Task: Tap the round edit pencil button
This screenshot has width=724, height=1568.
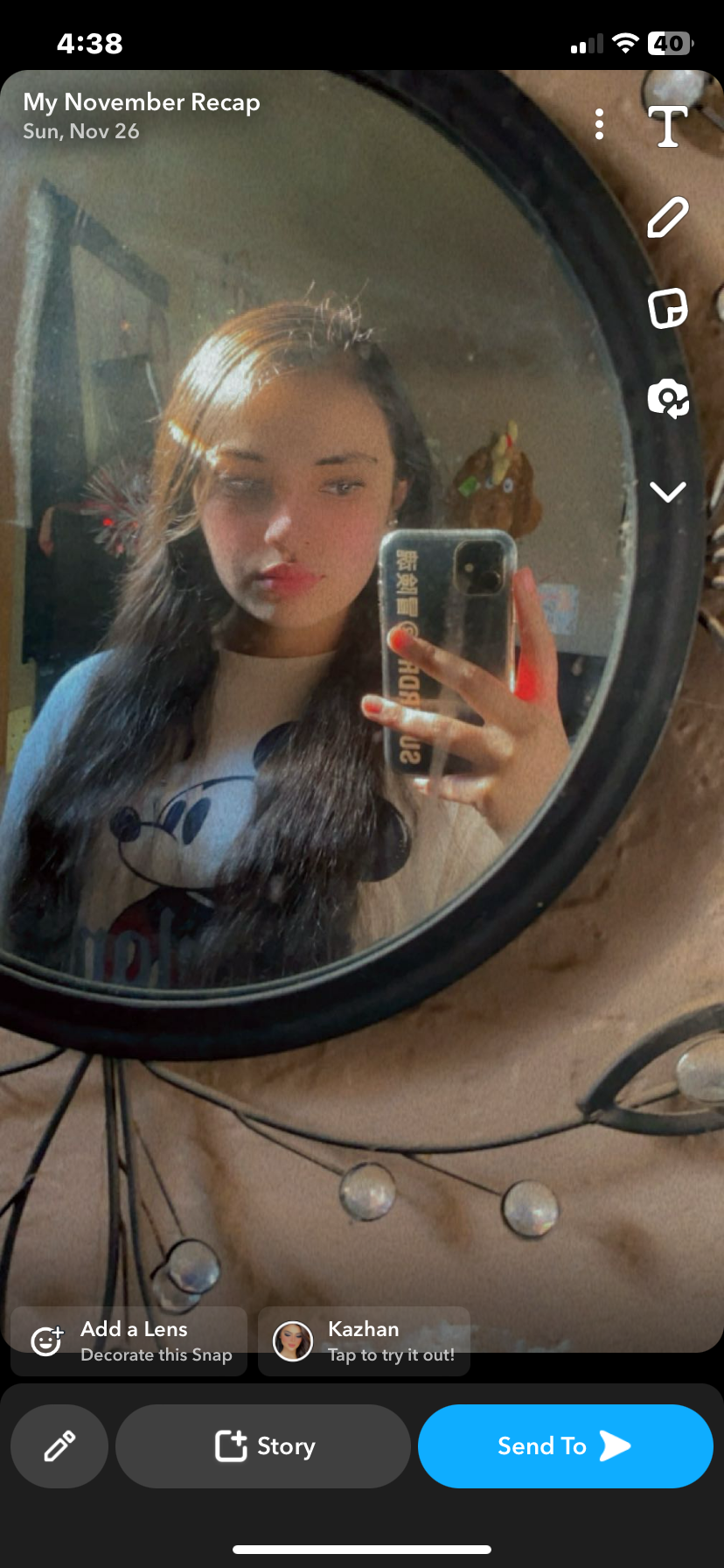Action: tap(59, 1446)
